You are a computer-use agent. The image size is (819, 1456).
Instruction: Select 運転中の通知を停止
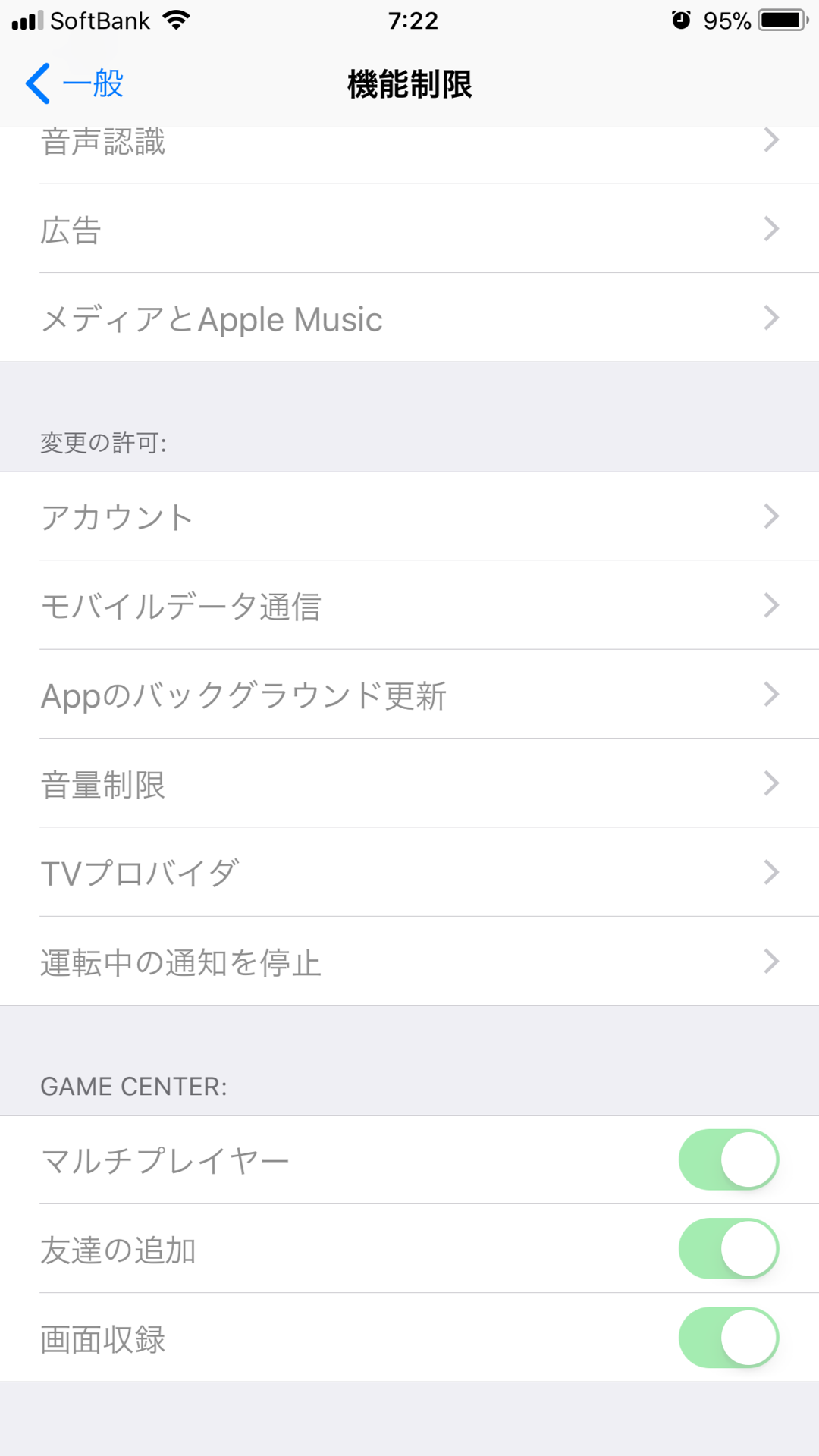click(x=409, y=962)
